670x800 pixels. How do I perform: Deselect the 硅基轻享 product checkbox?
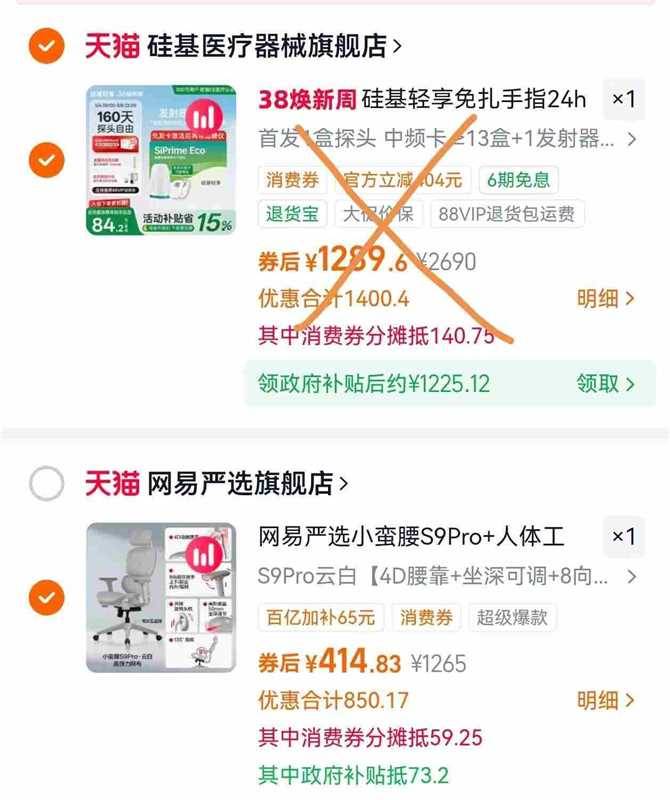(47, 160)
